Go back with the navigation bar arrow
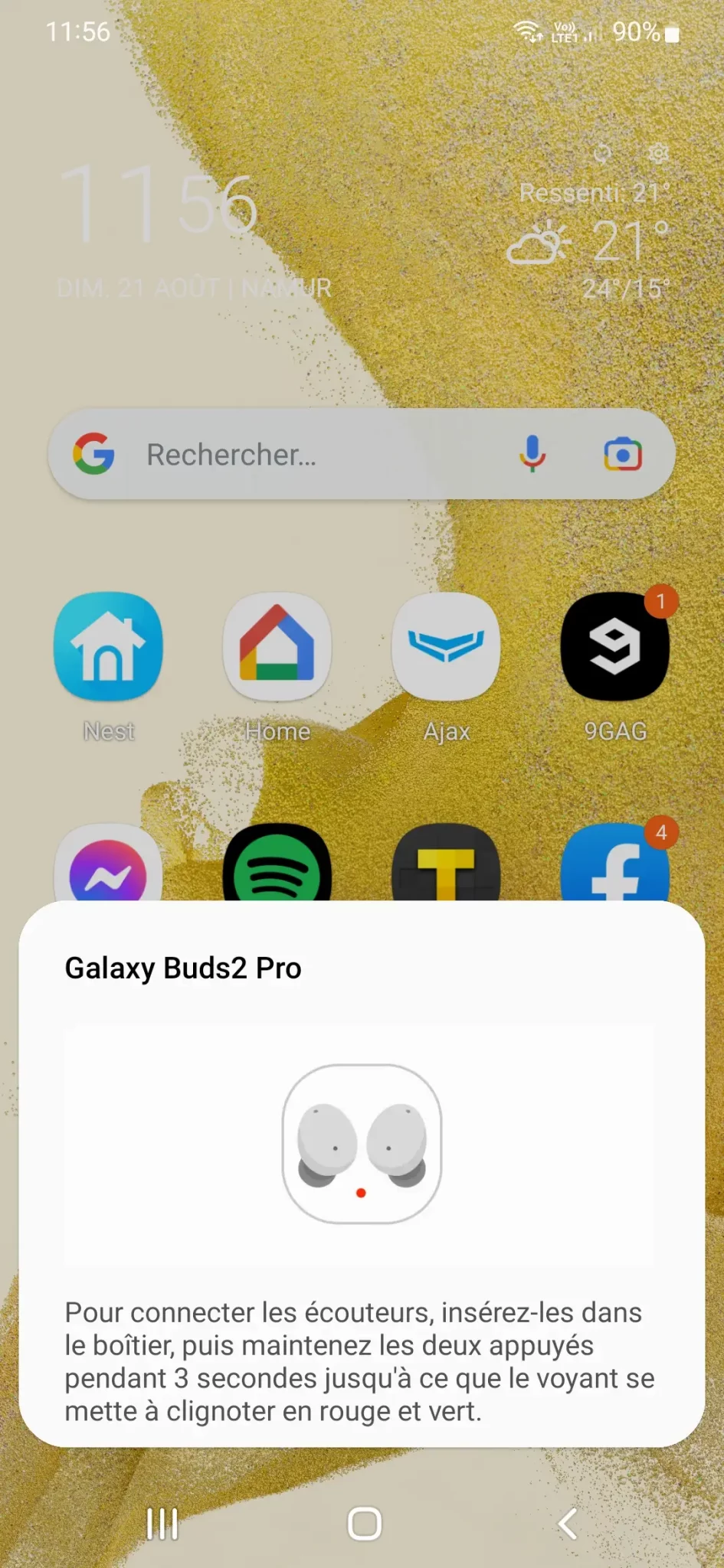 pos(568,1524)
